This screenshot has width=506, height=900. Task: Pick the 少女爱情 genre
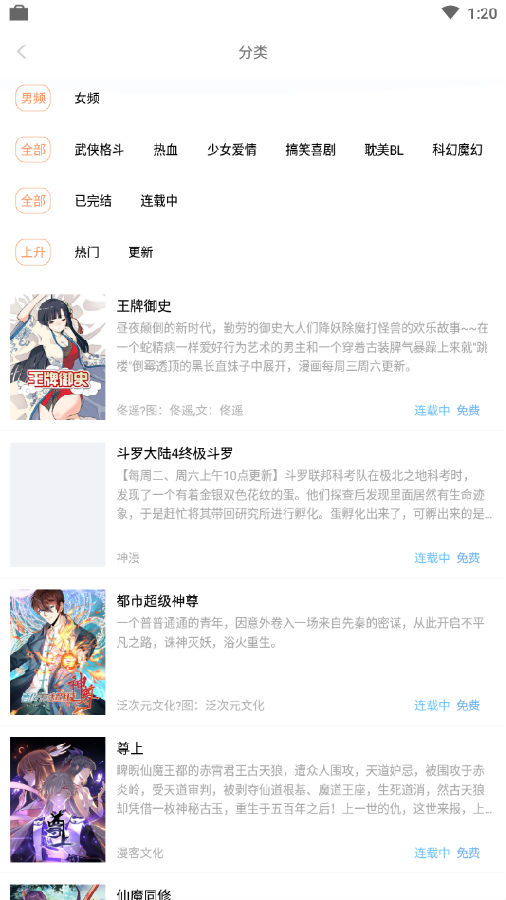pos(232,150)
